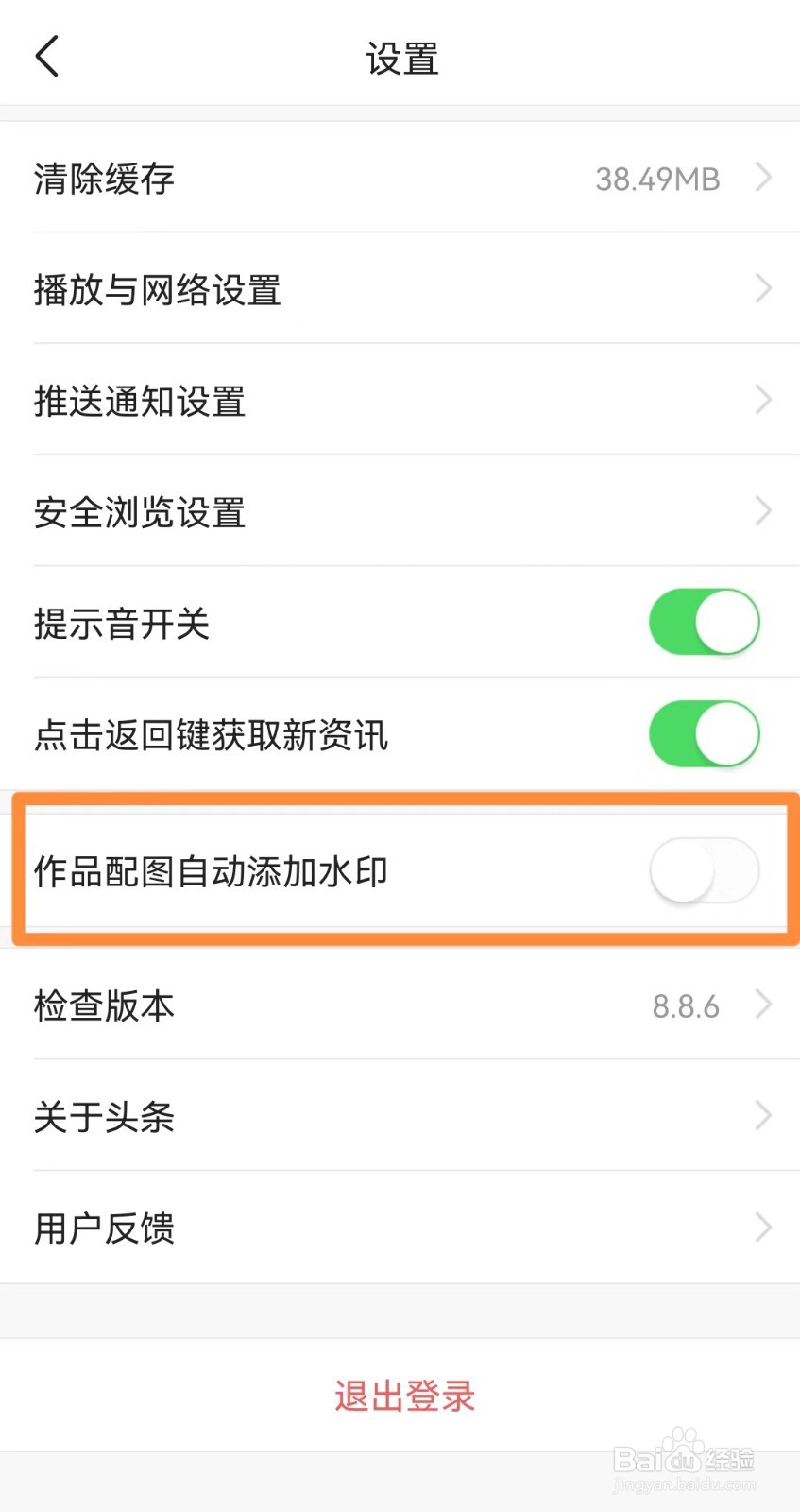
Task: Tap the arrow beside 关于头条
Action: click(x=763, y=1116)
